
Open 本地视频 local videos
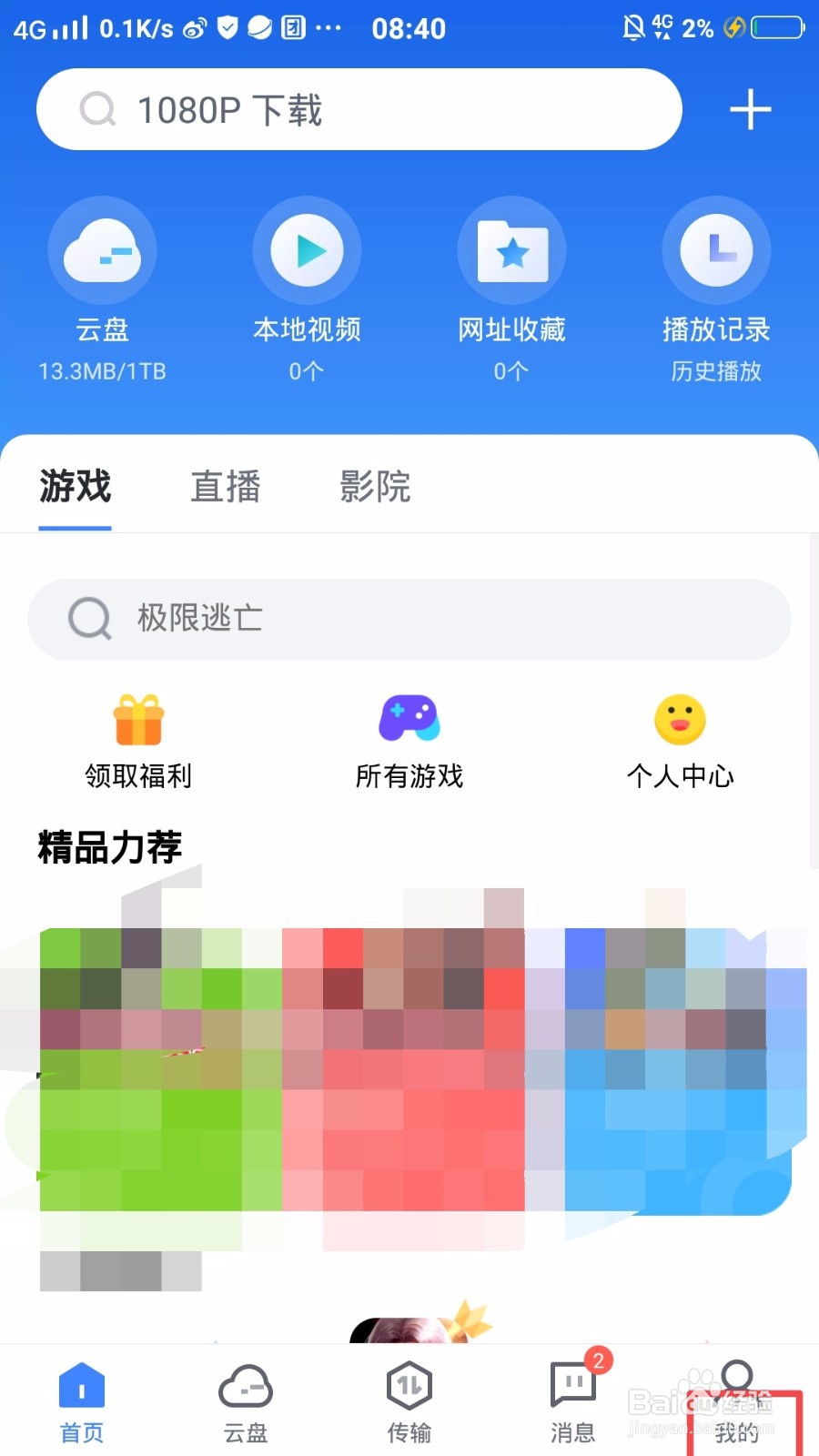[307, 250]
